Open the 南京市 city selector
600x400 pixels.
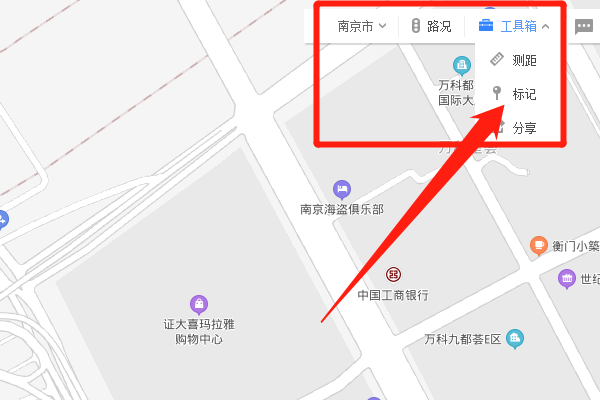click(361, 27)
